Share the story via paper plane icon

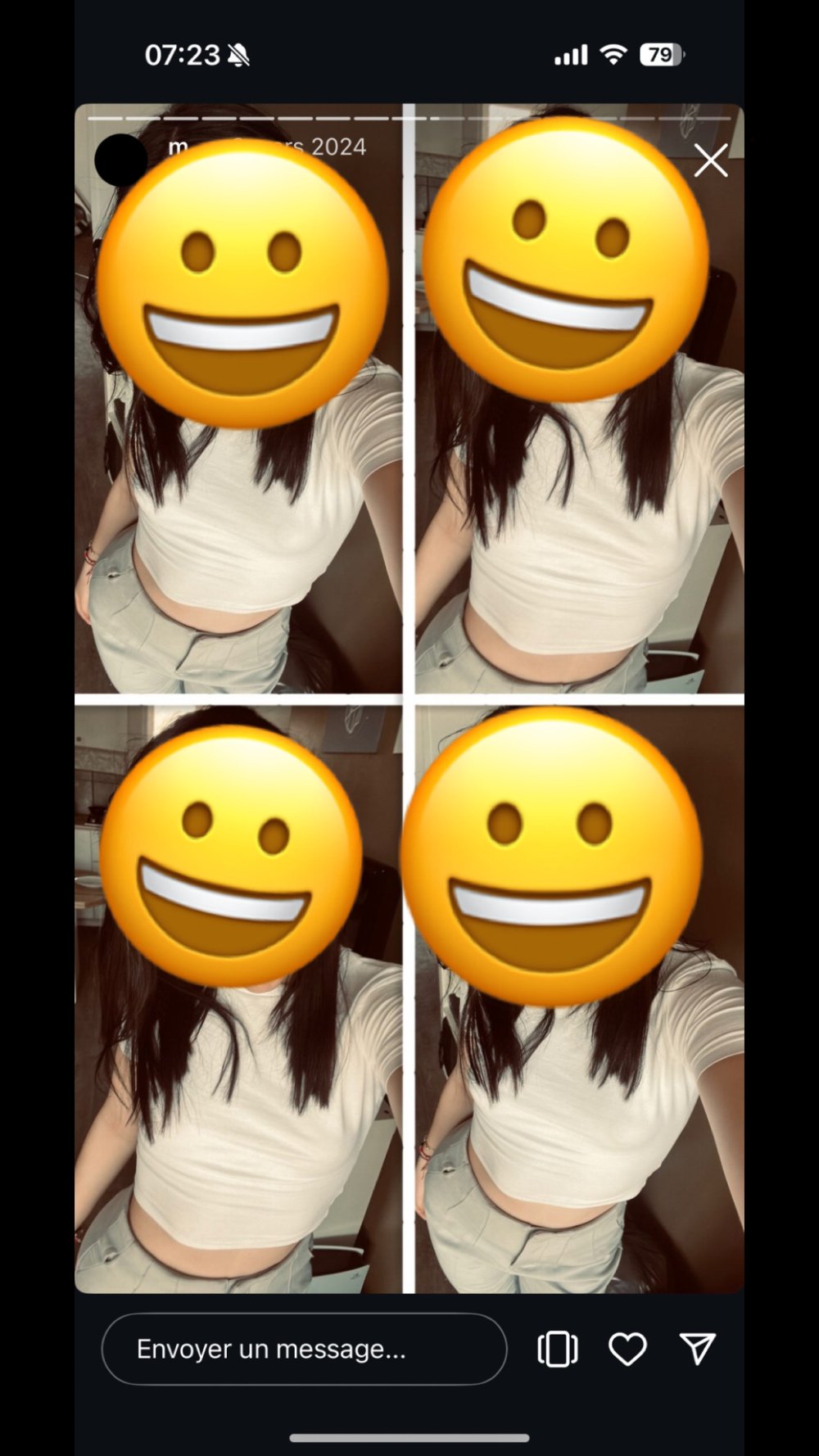698,1348
